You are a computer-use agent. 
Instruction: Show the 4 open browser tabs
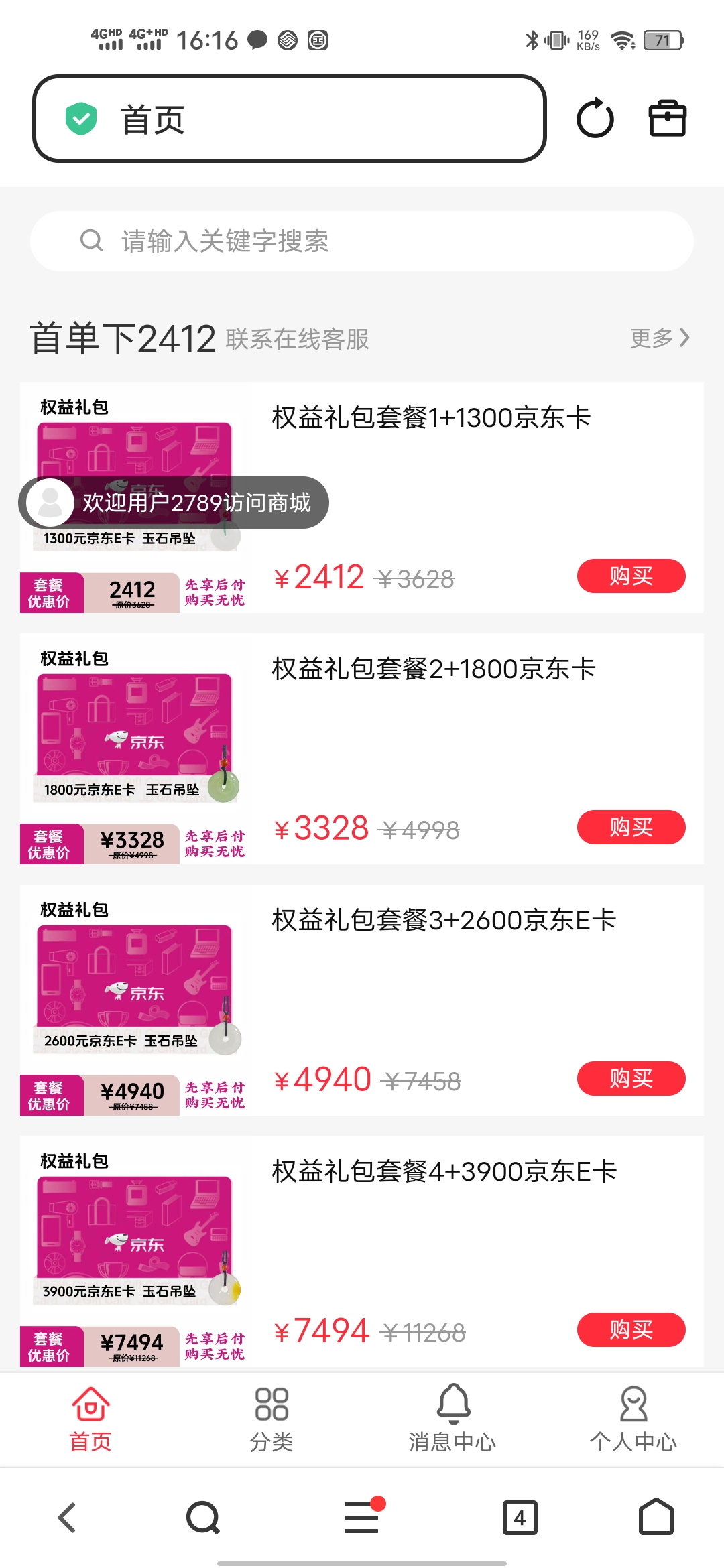[520, 1518]
